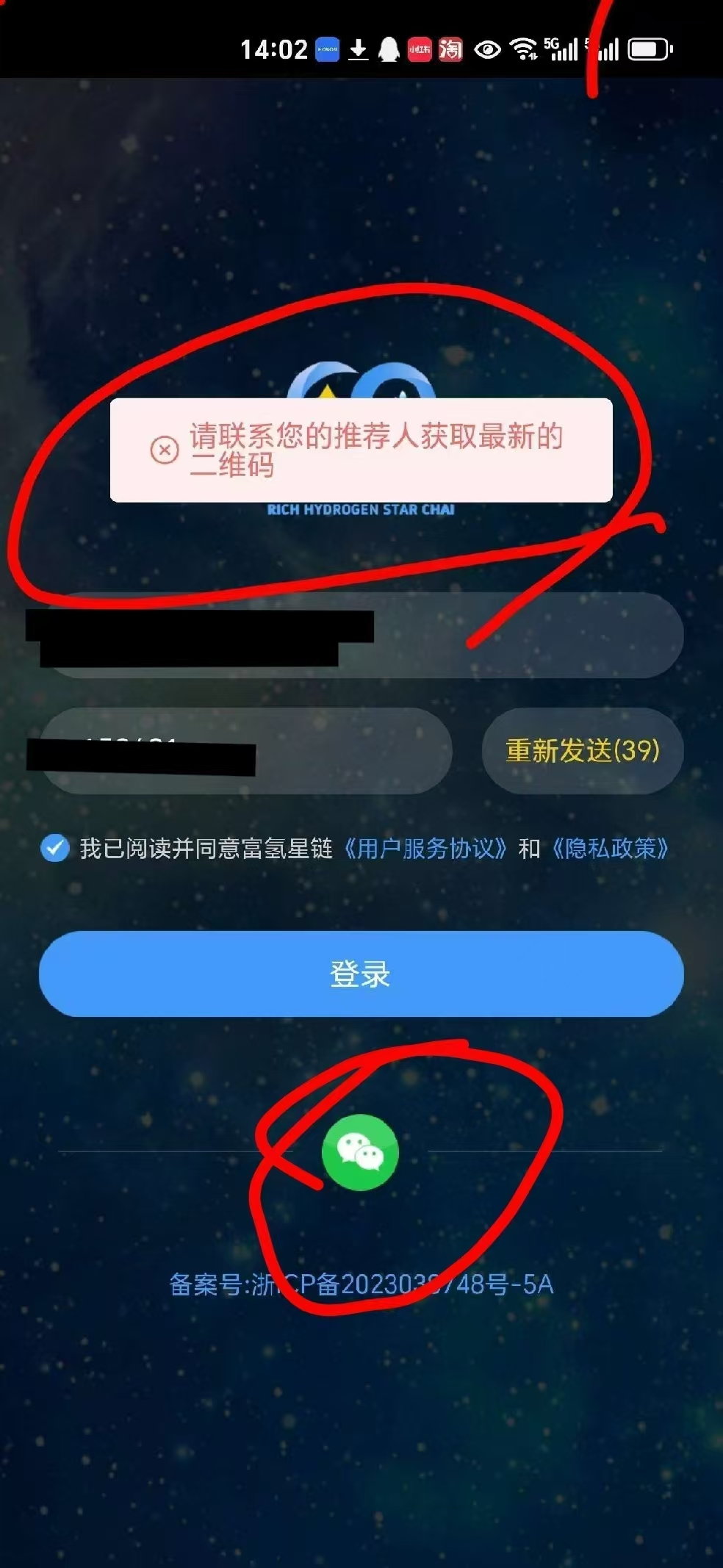Screen dimensions: 723x1568
Task: Focus the verification code input field
Action: tap(245, 750)
